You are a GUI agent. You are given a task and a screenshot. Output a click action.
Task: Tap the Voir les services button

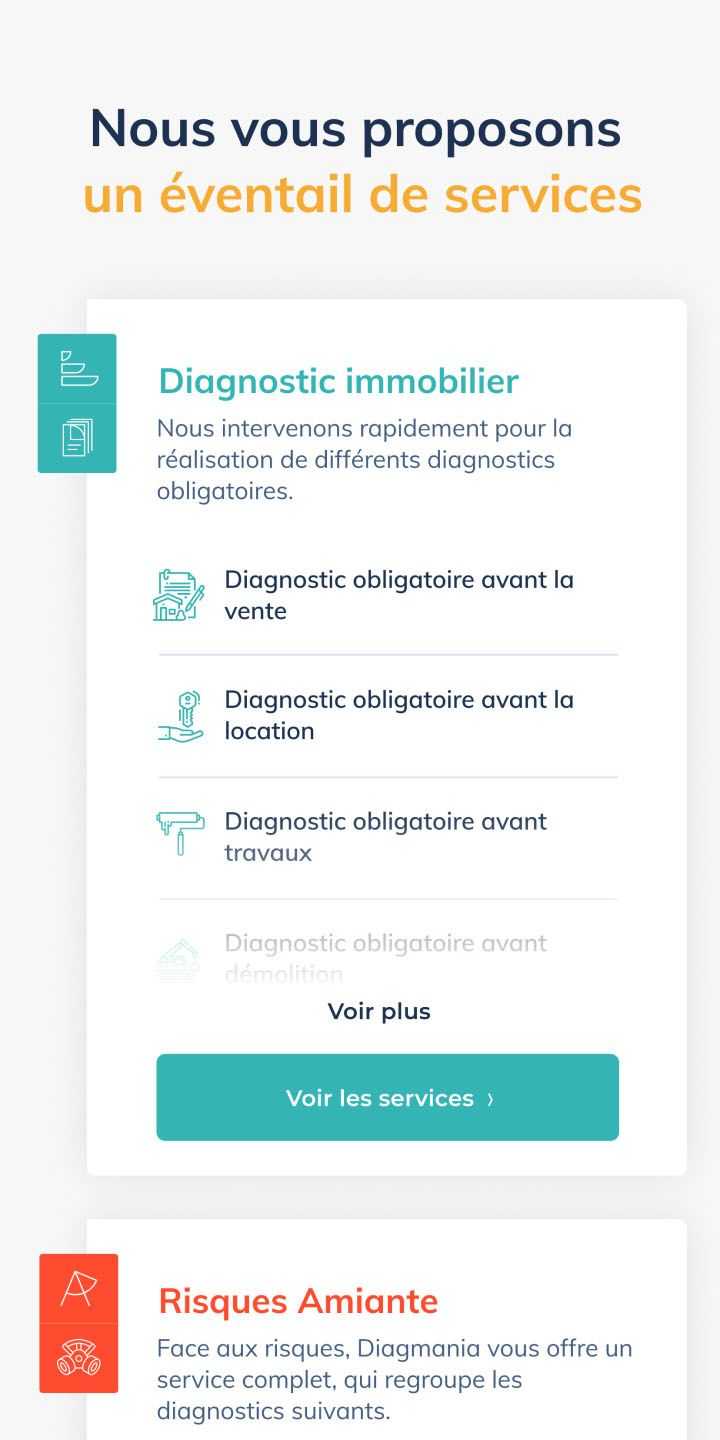pos(387,1097)
